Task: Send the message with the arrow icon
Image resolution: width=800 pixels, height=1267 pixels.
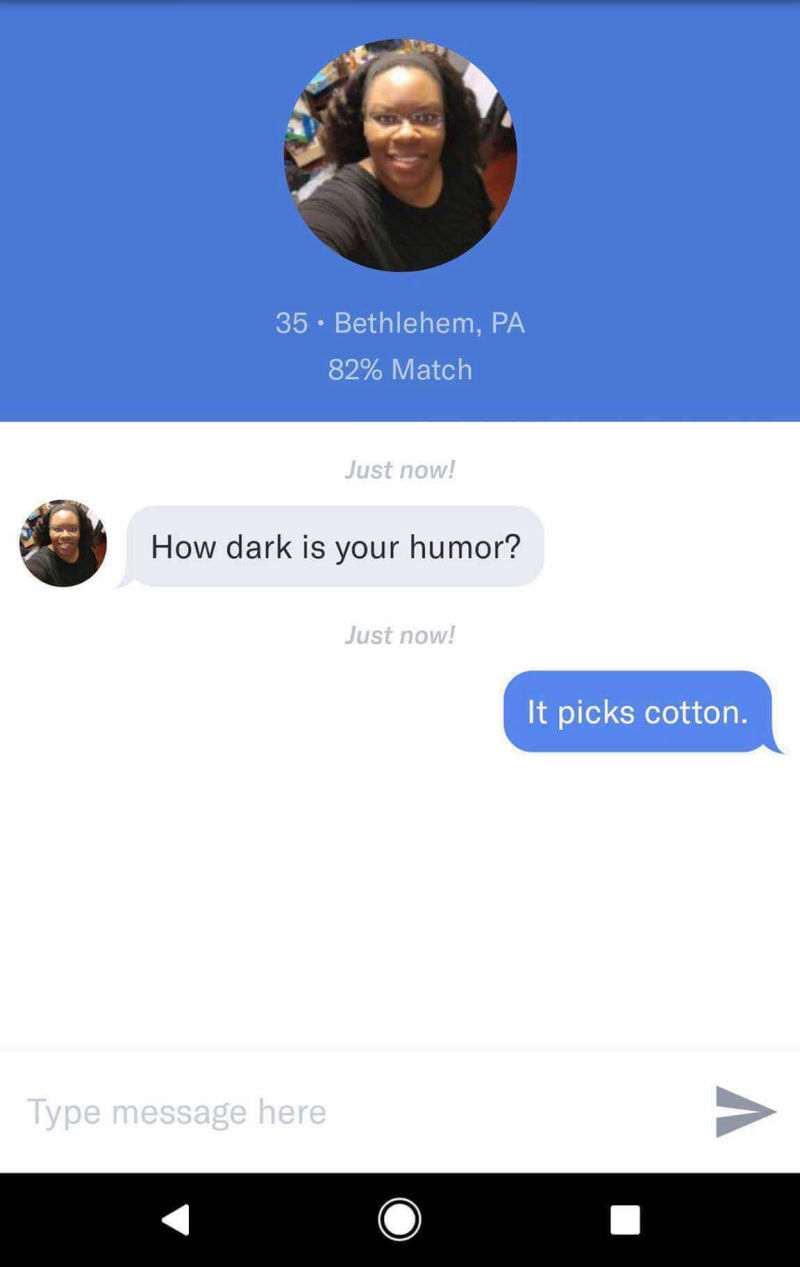Action: [x=745, y=1111]
